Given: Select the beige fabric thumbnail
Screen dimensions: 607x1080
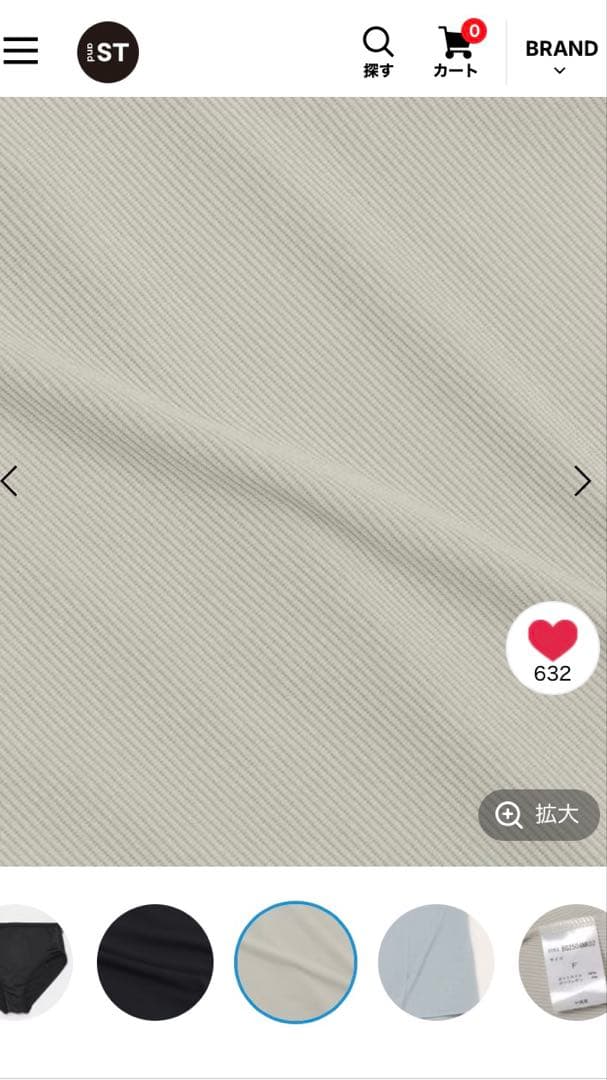Looking at the screenshot, I should [x=296, y=962].
